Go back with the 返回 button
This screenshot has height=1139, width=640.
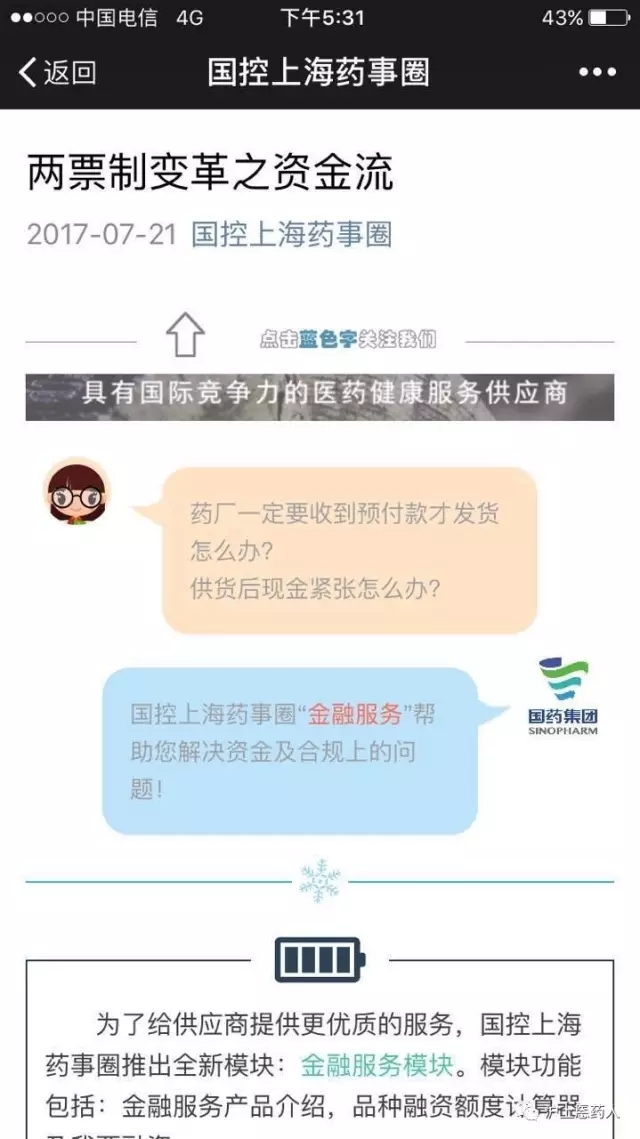click(x=58, y=72)
